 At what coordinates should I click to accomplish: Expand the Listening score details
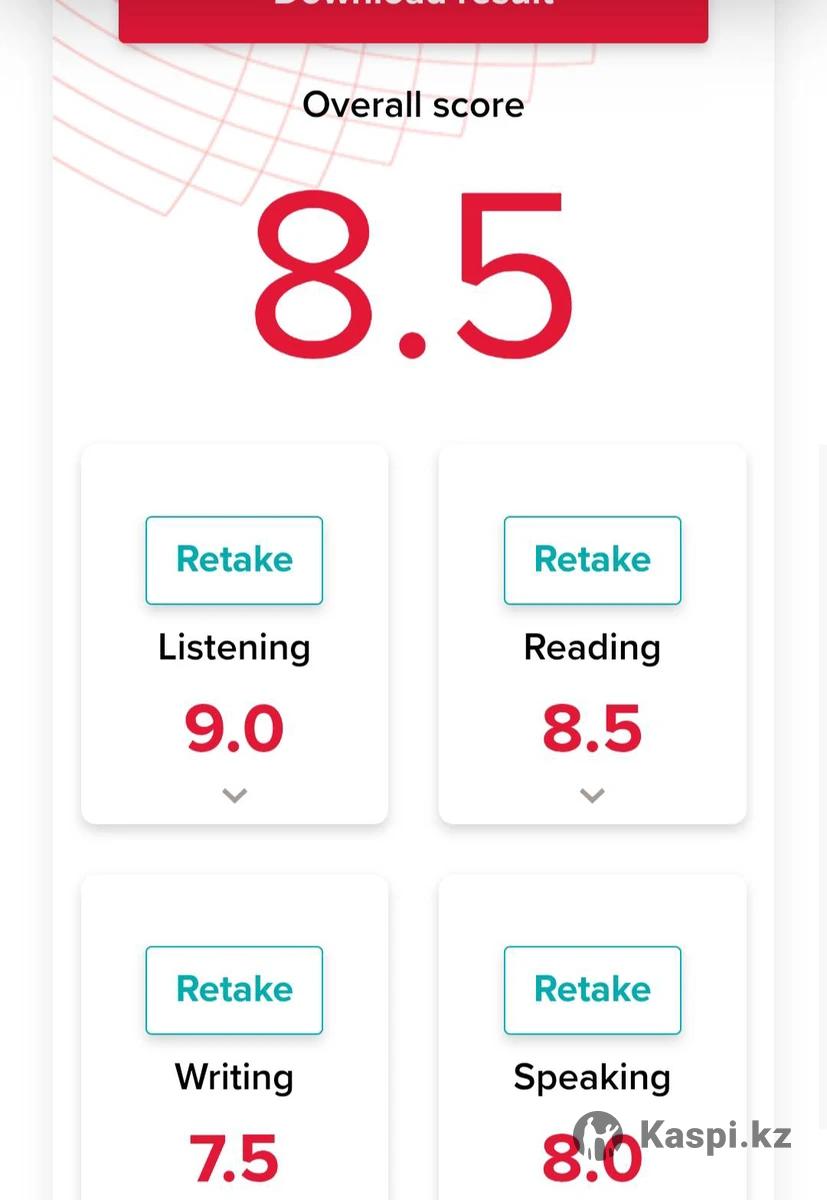(x=234, y=796)
